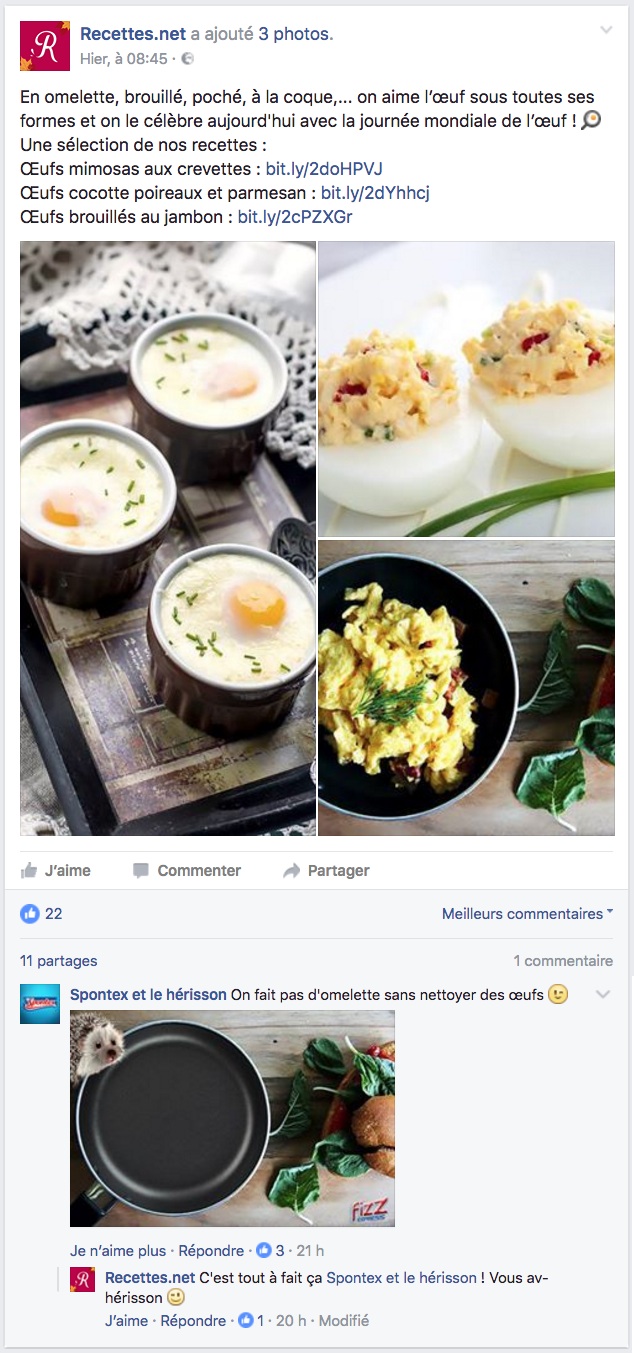View the œufs cocotte photo

(168, 538)
